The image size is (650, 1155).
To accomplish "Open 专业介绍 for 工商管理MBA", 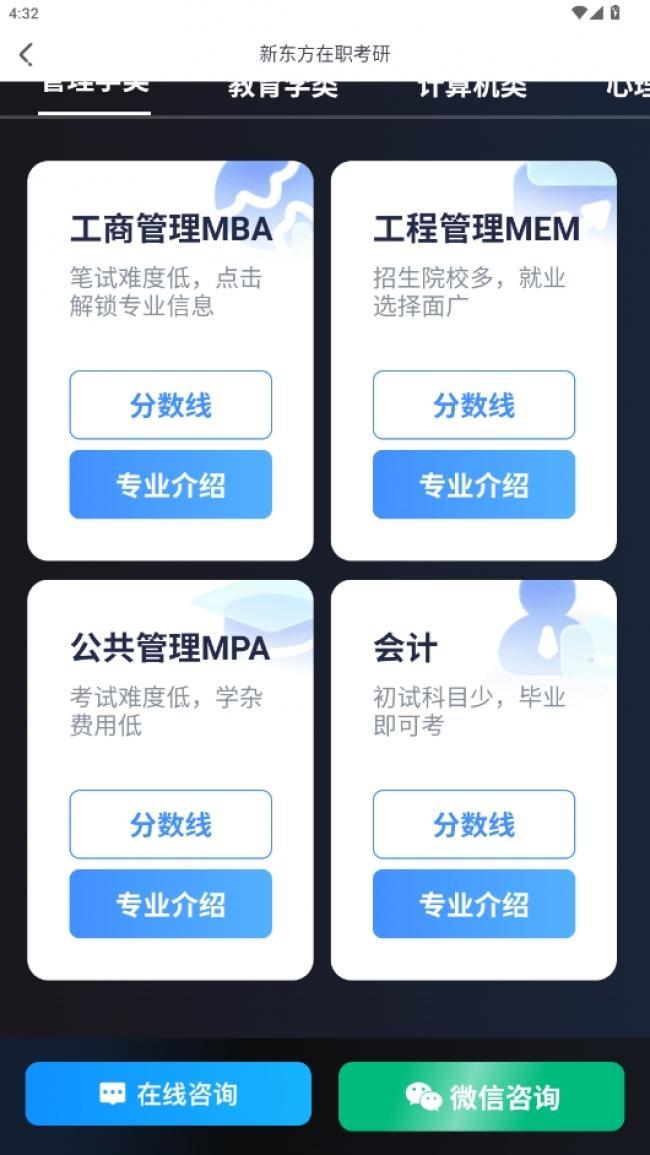I will [x=170, y=485].
